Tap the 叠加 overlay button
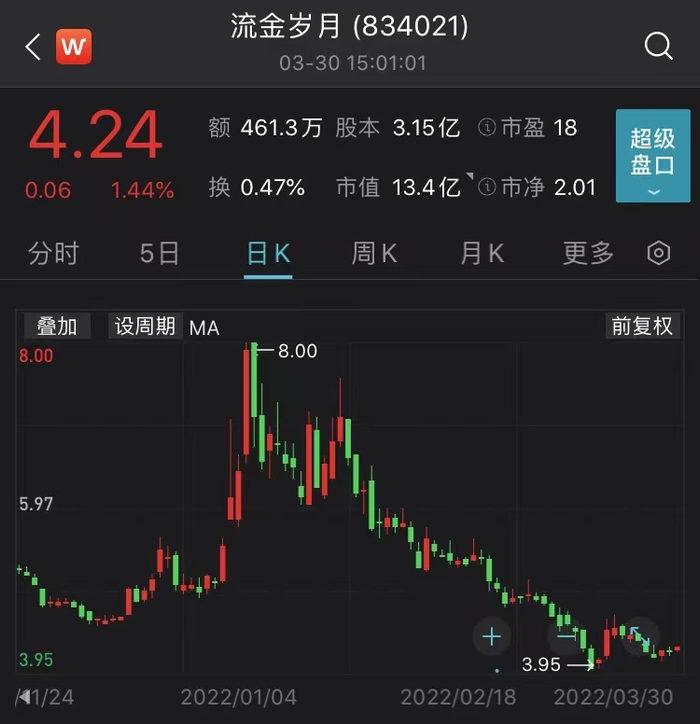Viewport: 700px width, 724px height. point(57,326)
